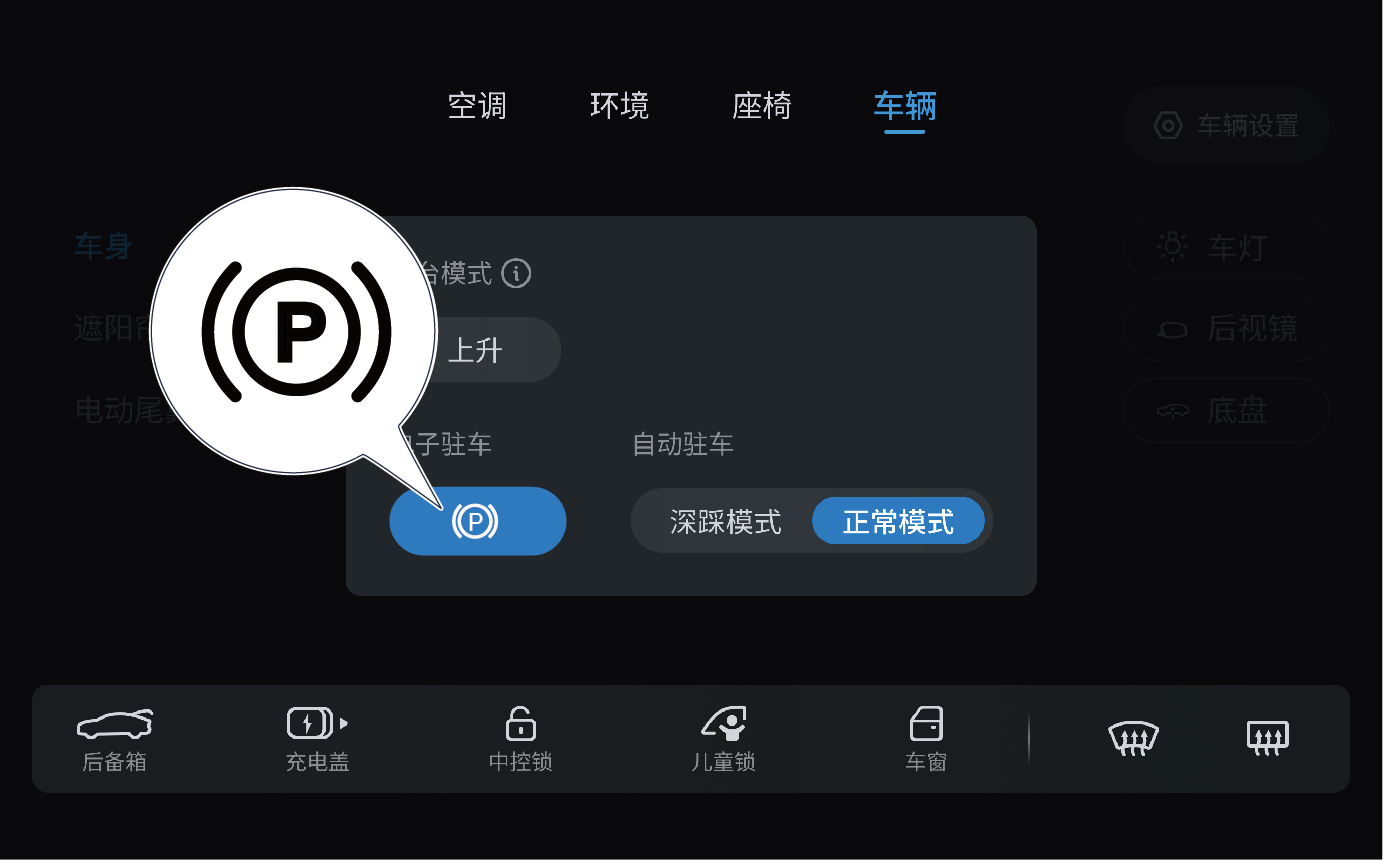This screenshot has height=860, width=1383.
Task: Switch to the 环境 tab
Action: point(619,106)
